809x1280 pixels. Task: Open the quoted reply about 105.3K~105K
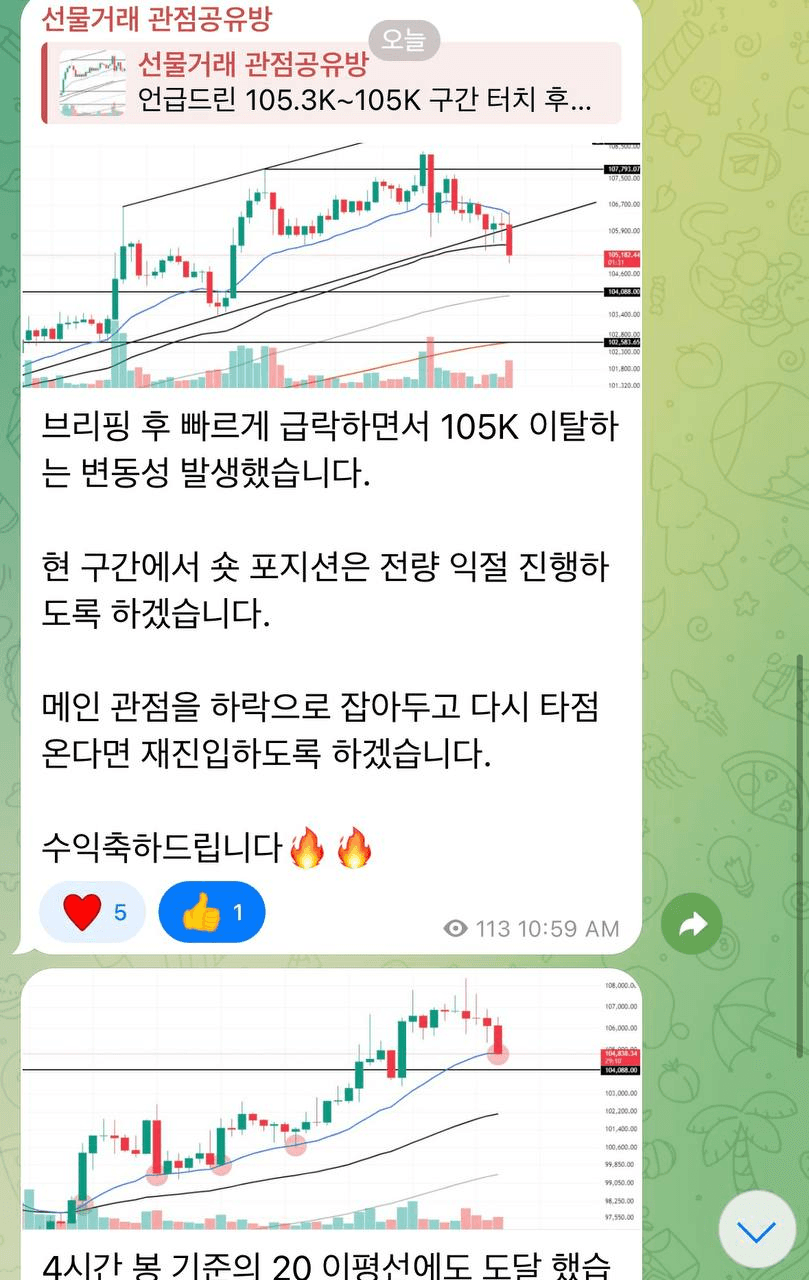tap(330, 83)
